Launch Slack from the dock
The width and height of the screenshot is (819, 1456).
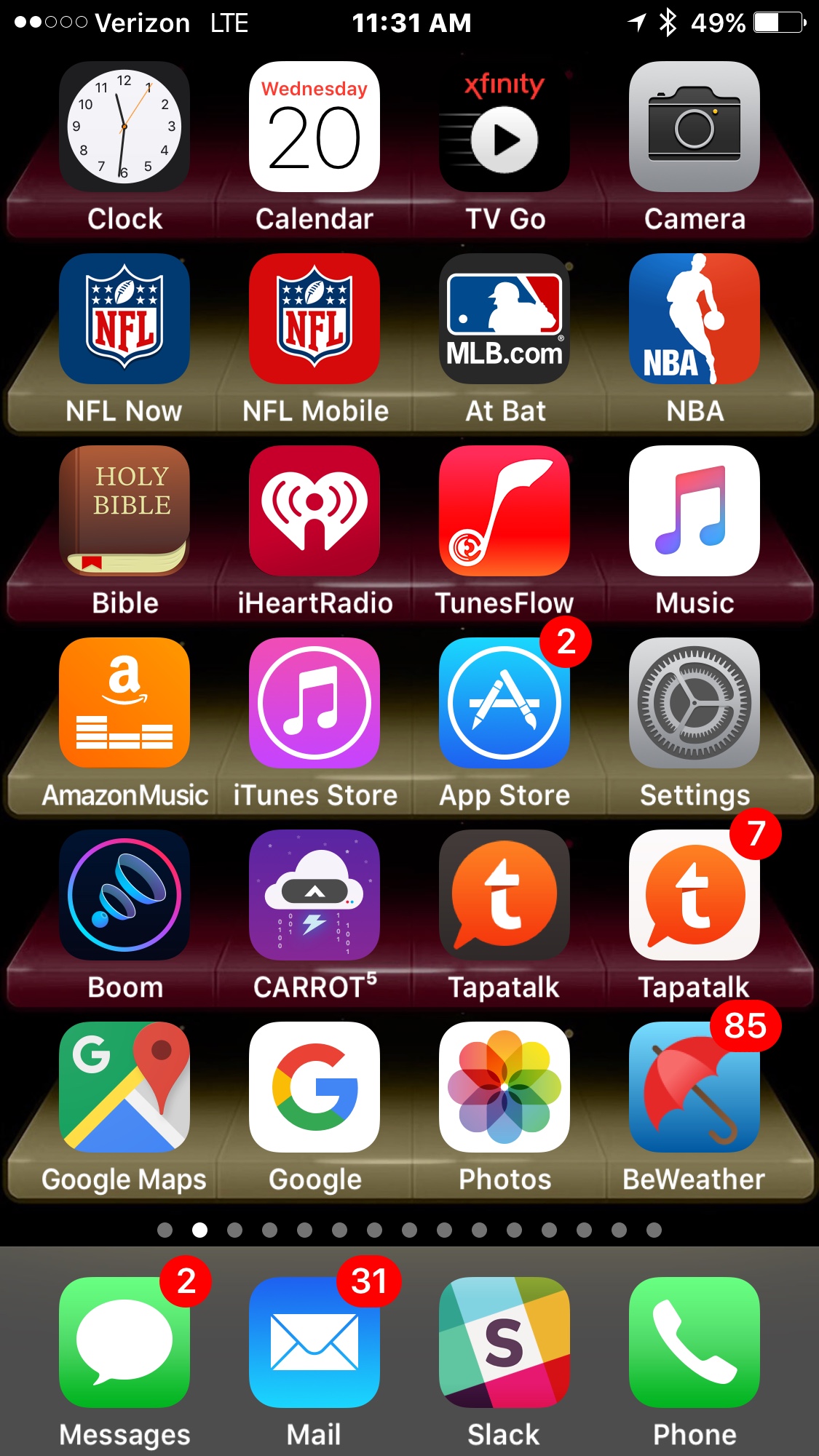coord(505,1342)
